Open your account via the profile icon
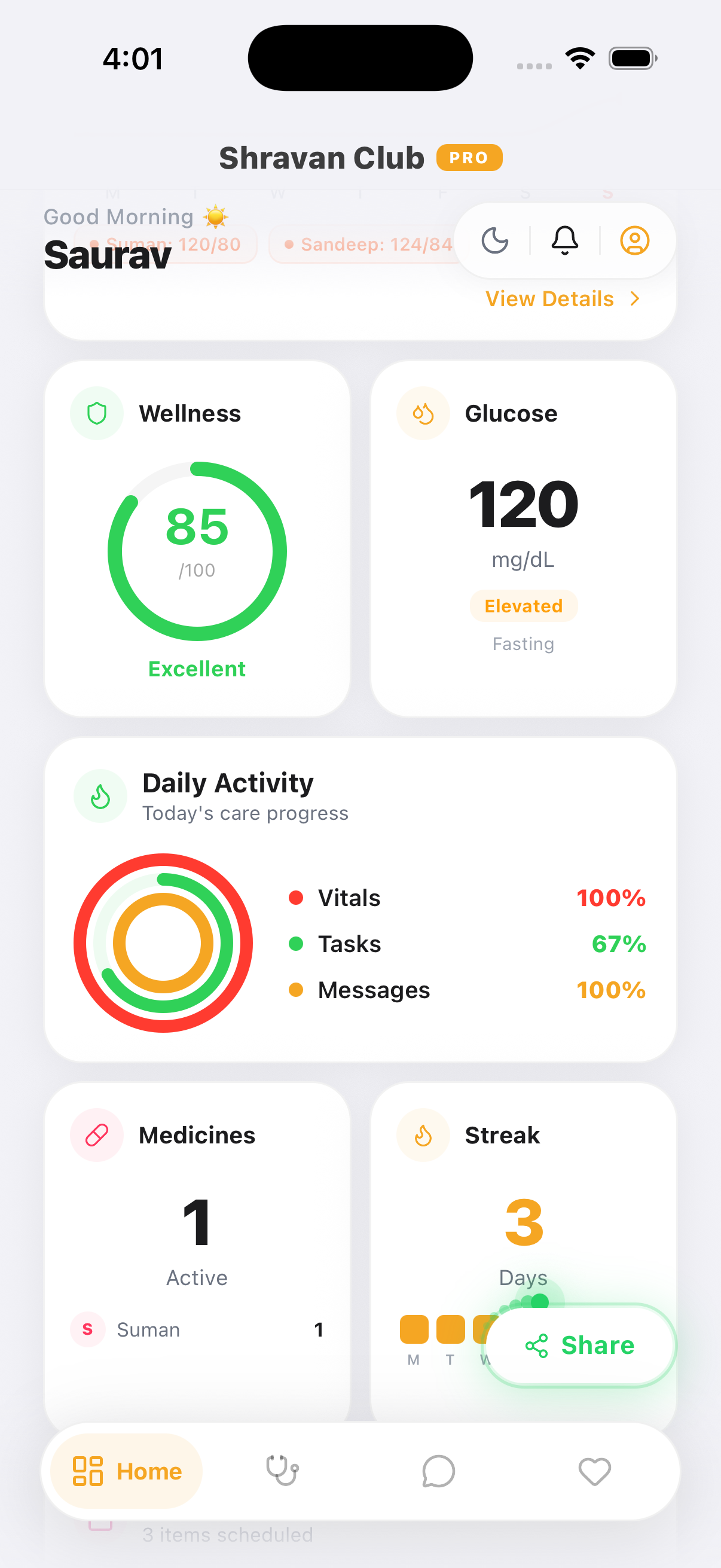Viewport: 721px width, 1568px height. point(634,240)
